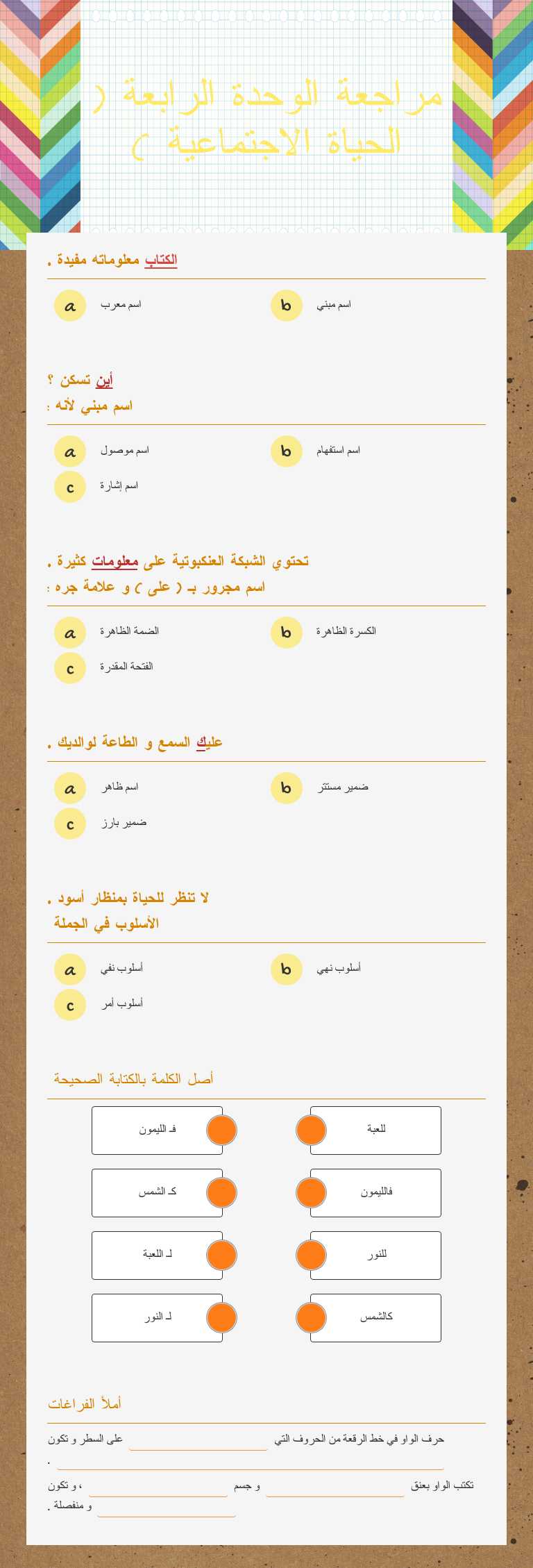Pick answer a "الضمة الظاهرة"
533x1568 pixels.
[x=69, y=632]
